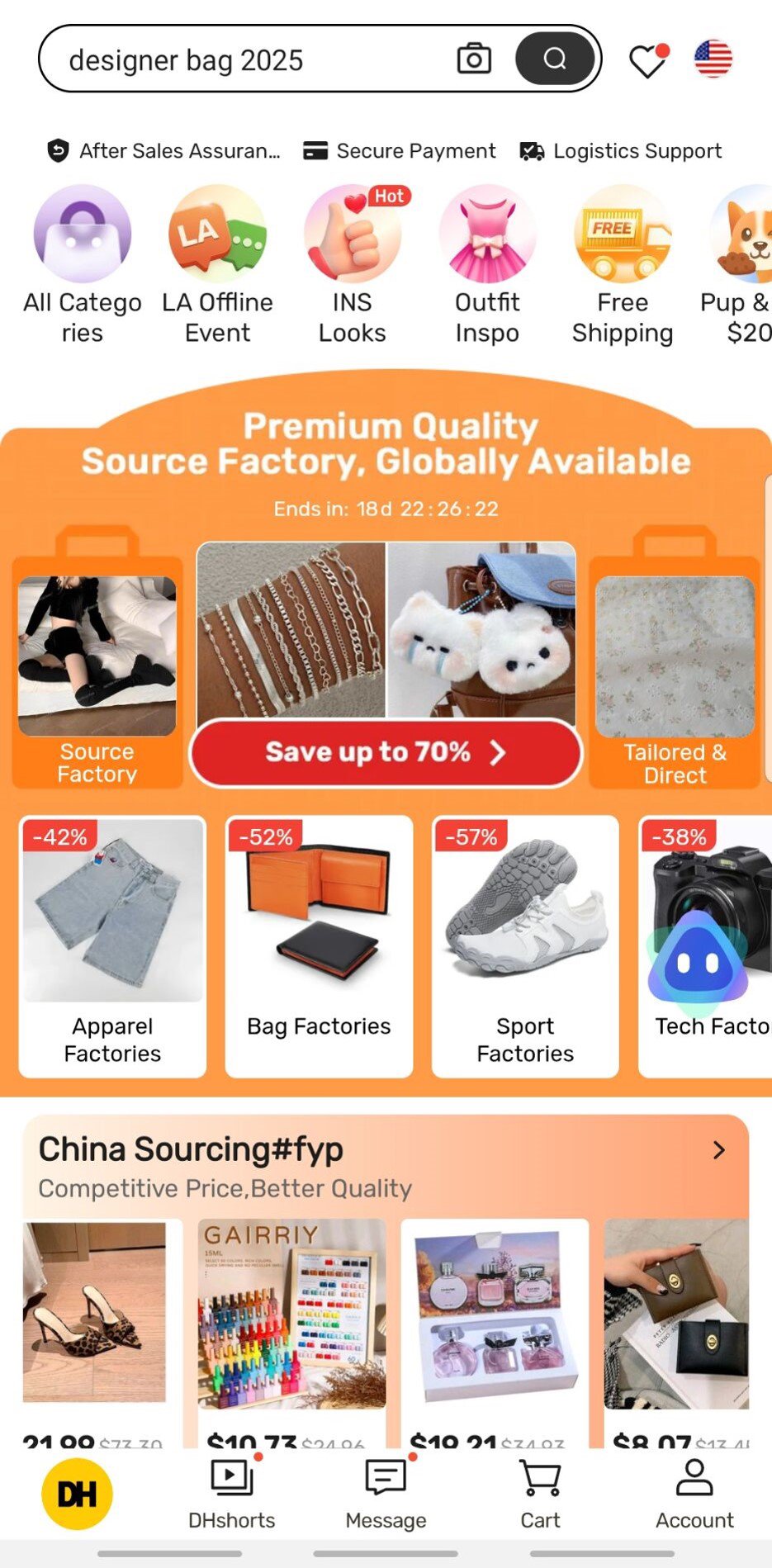772x1568 pixels.
Task: Tap the magnifying glass to search
Action: point(554,59)
